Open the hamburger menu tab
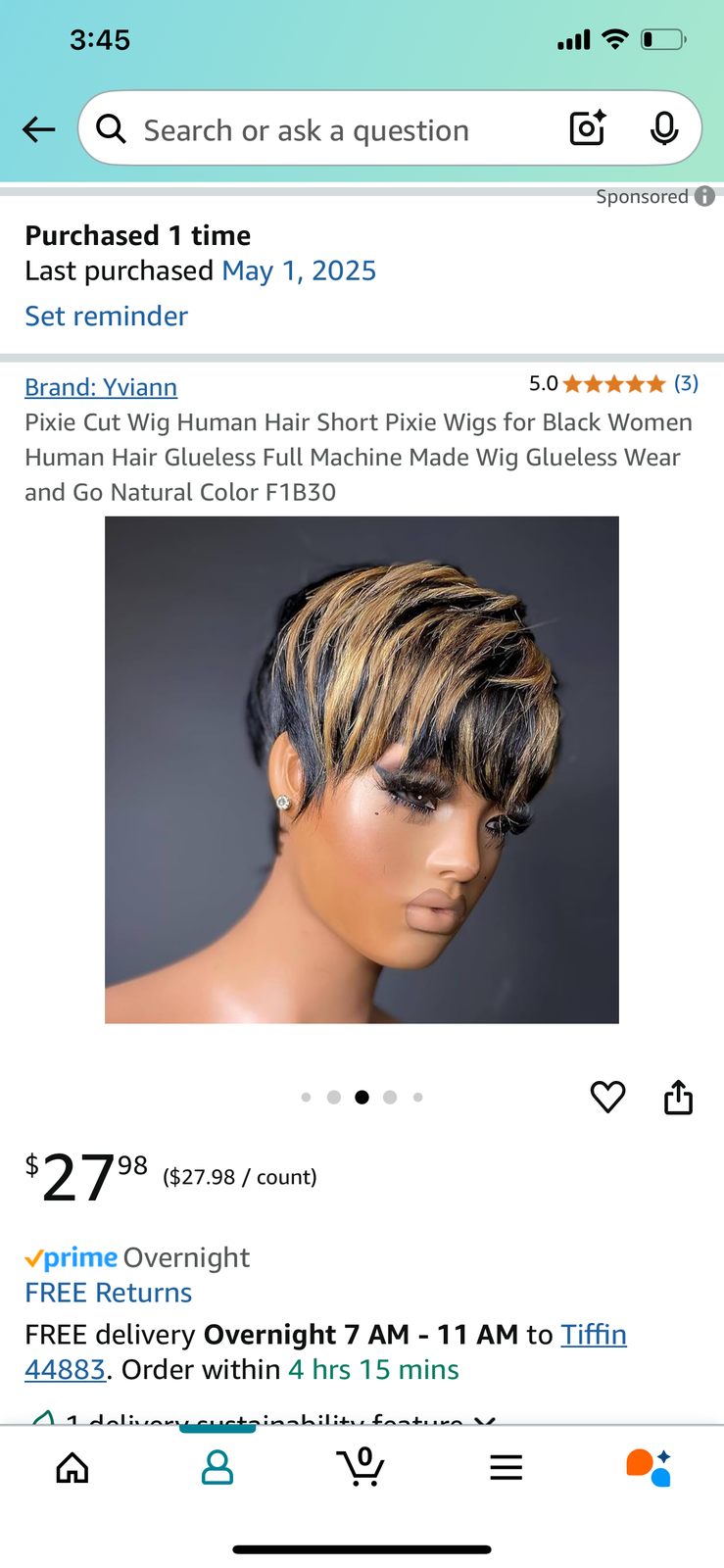The height and width of the screenshot is (1568, 724). point(506,1467)
